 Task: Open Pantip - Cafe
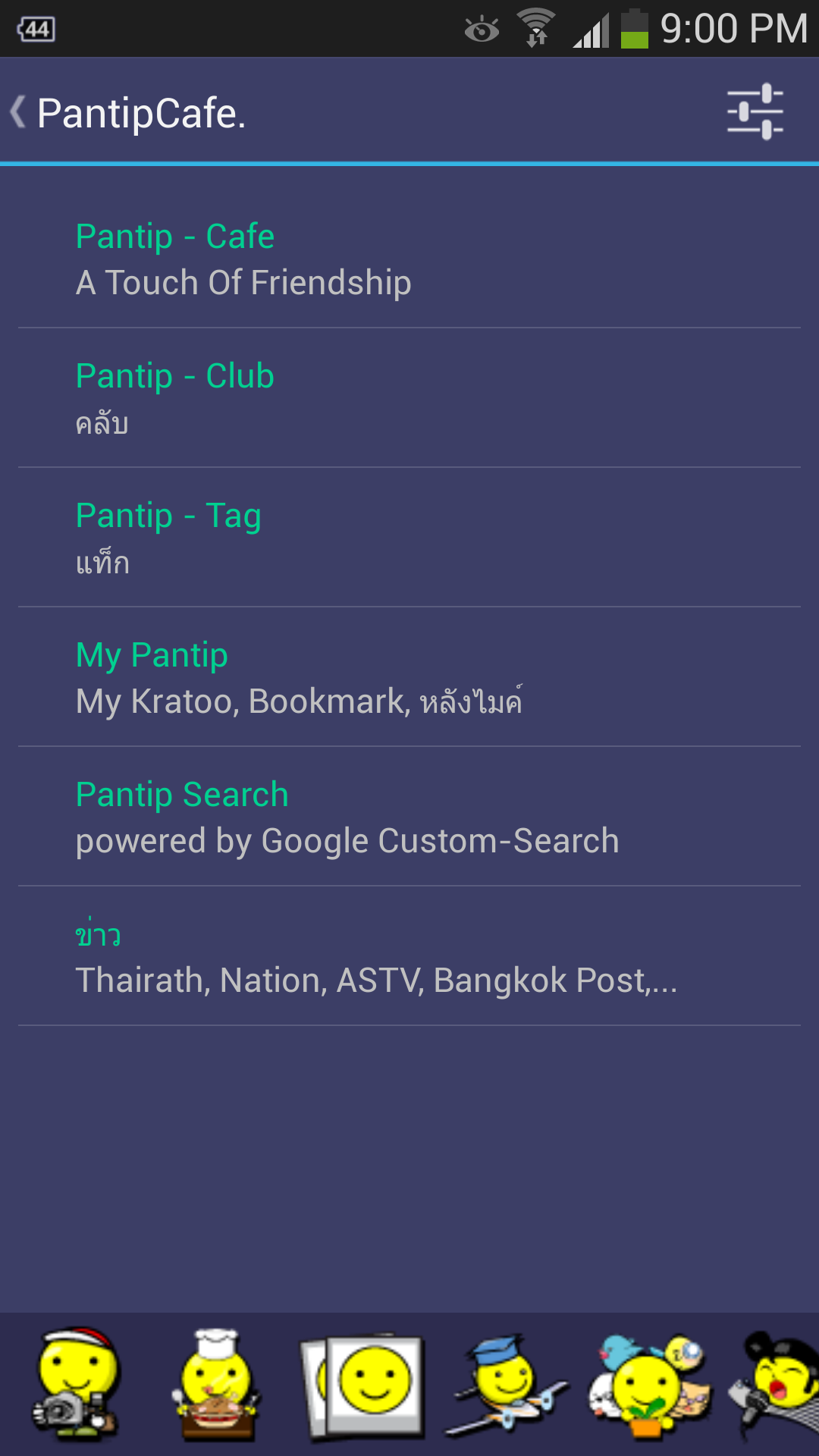coord(409,259)
